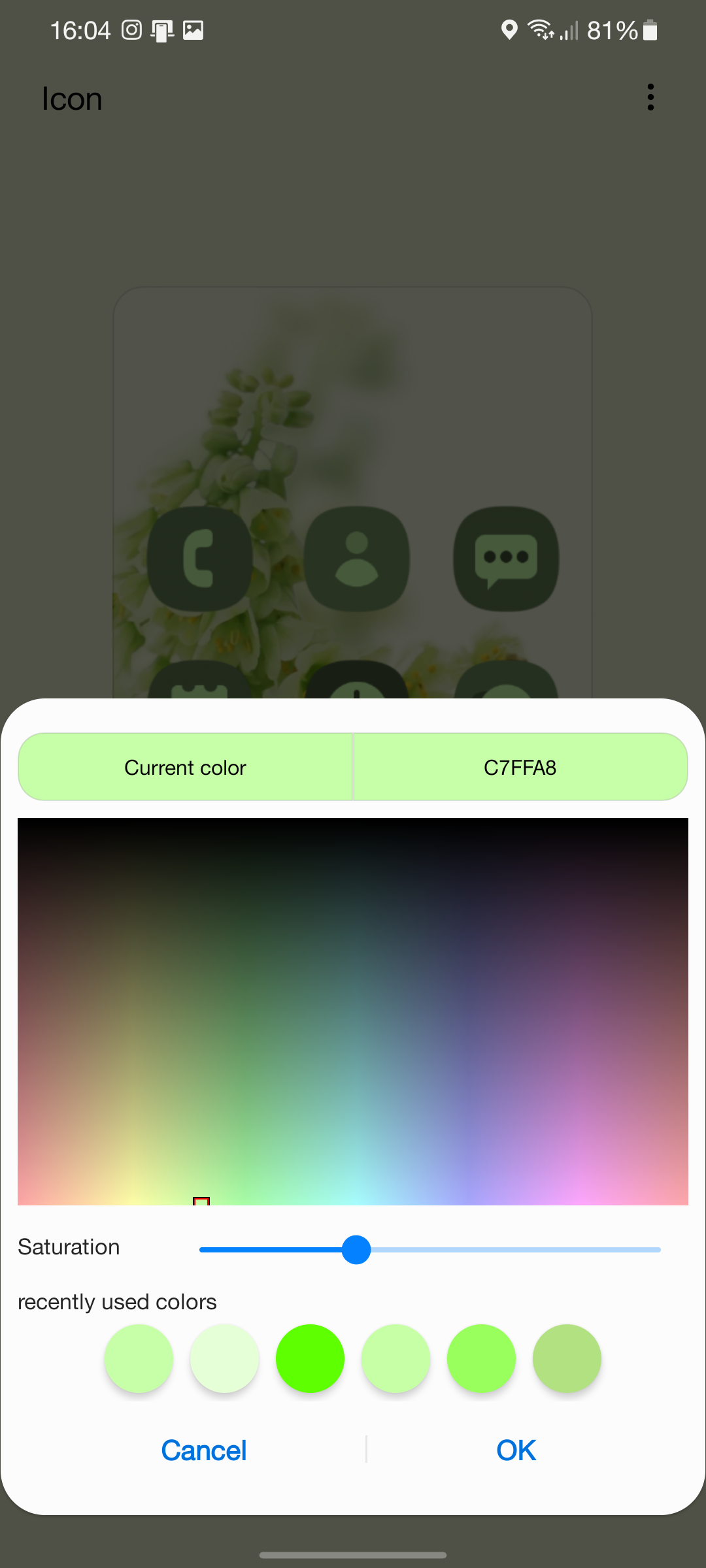
Task: Choose the fifth lime green recent color
Action: pos(481,1359)
